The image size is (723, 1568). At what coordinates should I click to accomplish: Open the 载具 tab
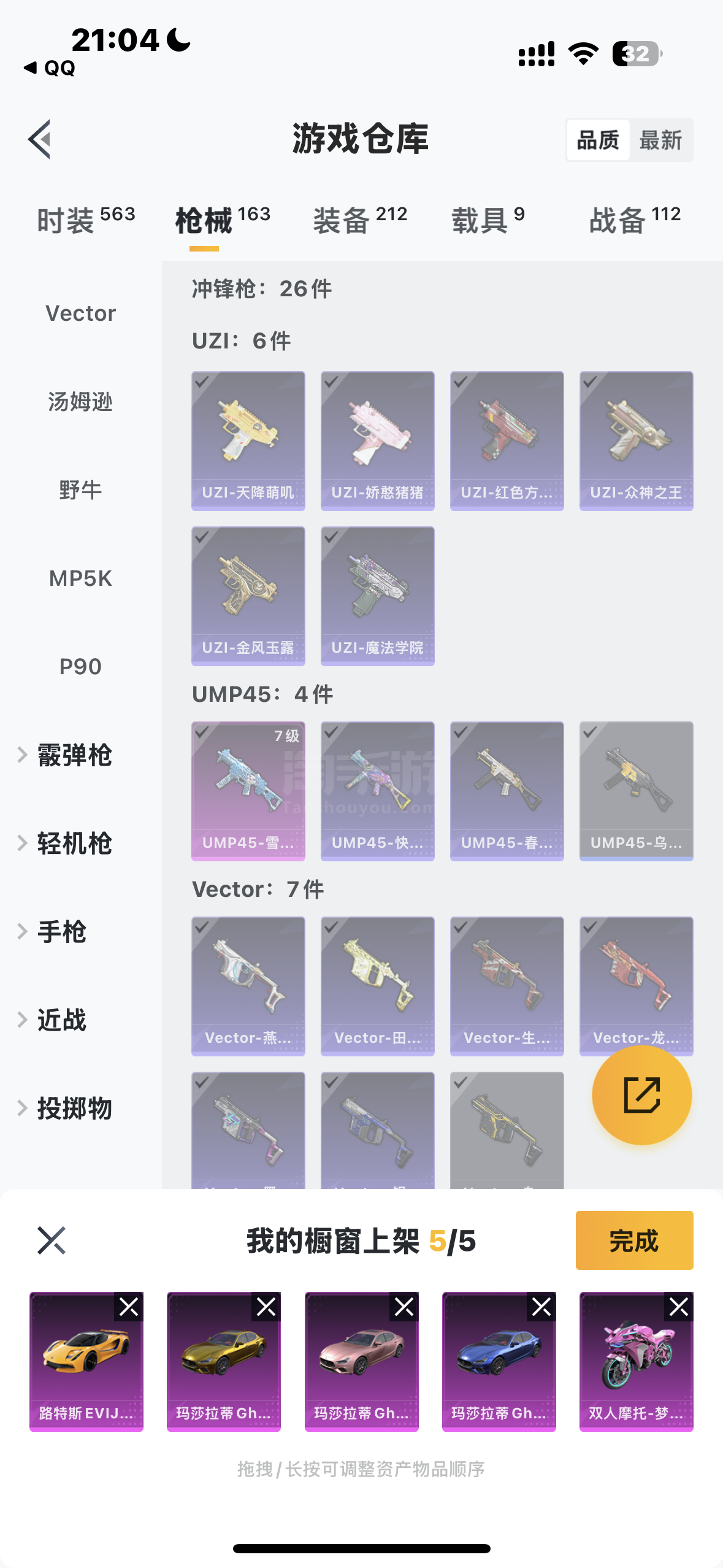click(x=488, y=220)
